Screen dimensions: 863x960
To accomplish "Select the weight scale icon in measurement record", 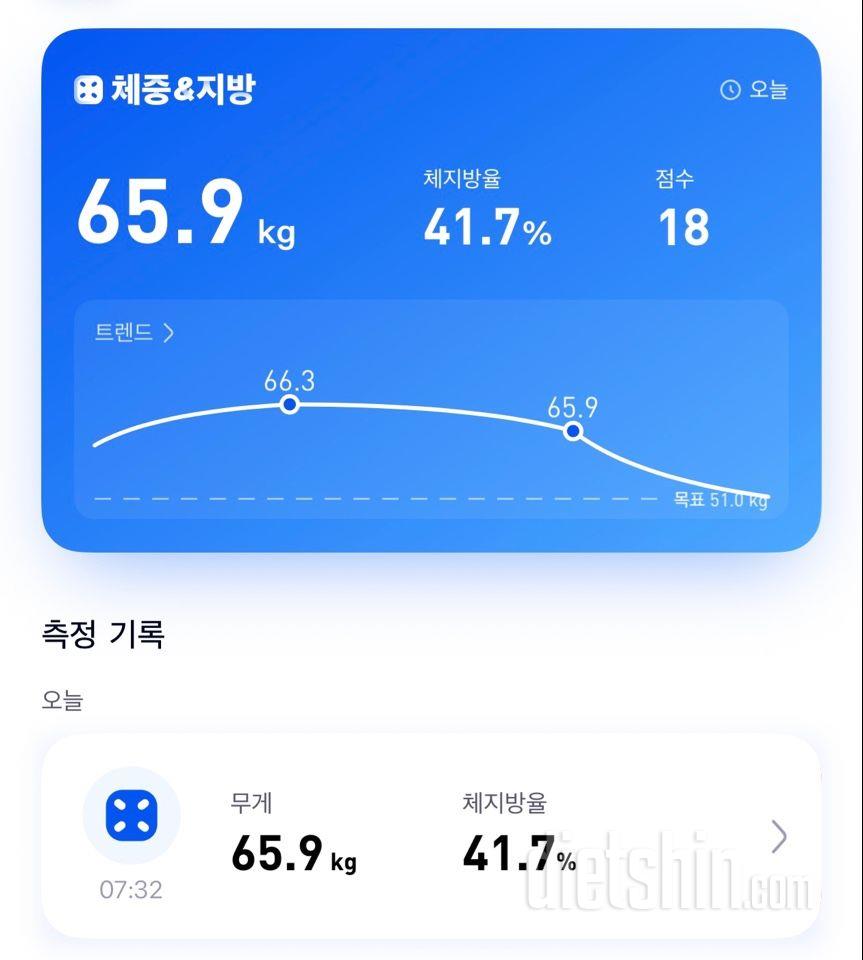I will click(131, 815).
